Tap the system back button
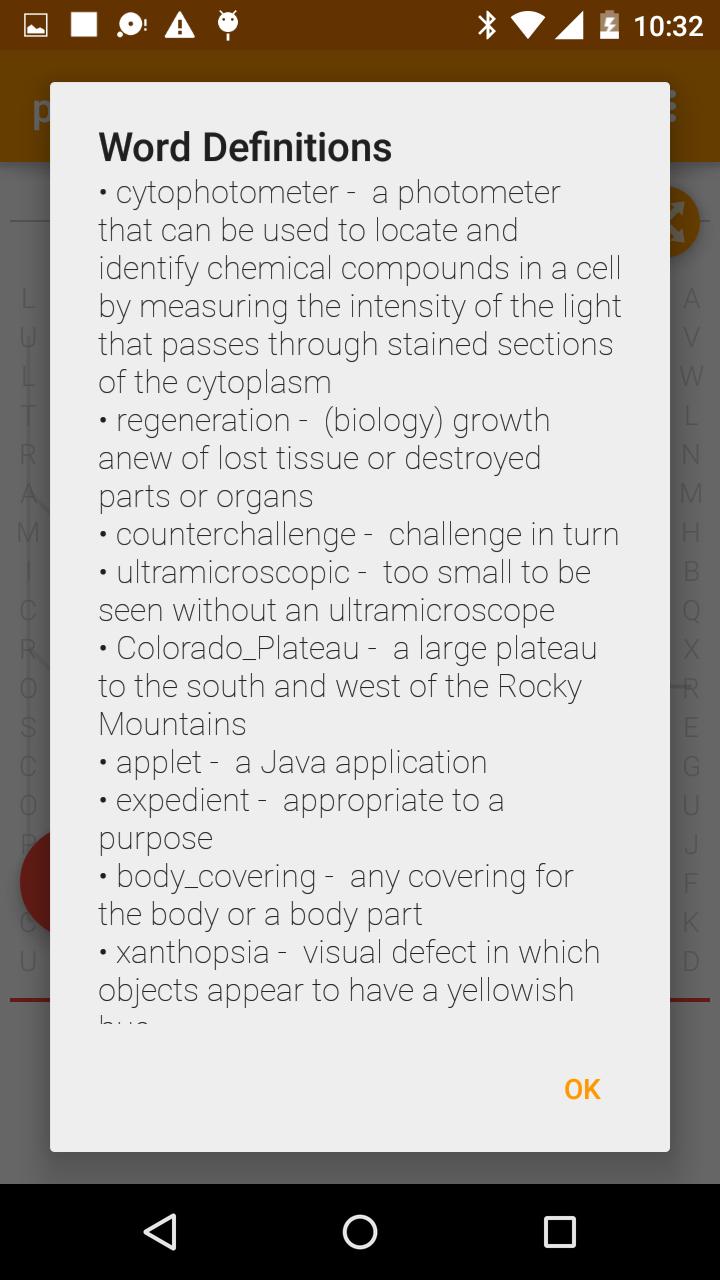 160,1232
